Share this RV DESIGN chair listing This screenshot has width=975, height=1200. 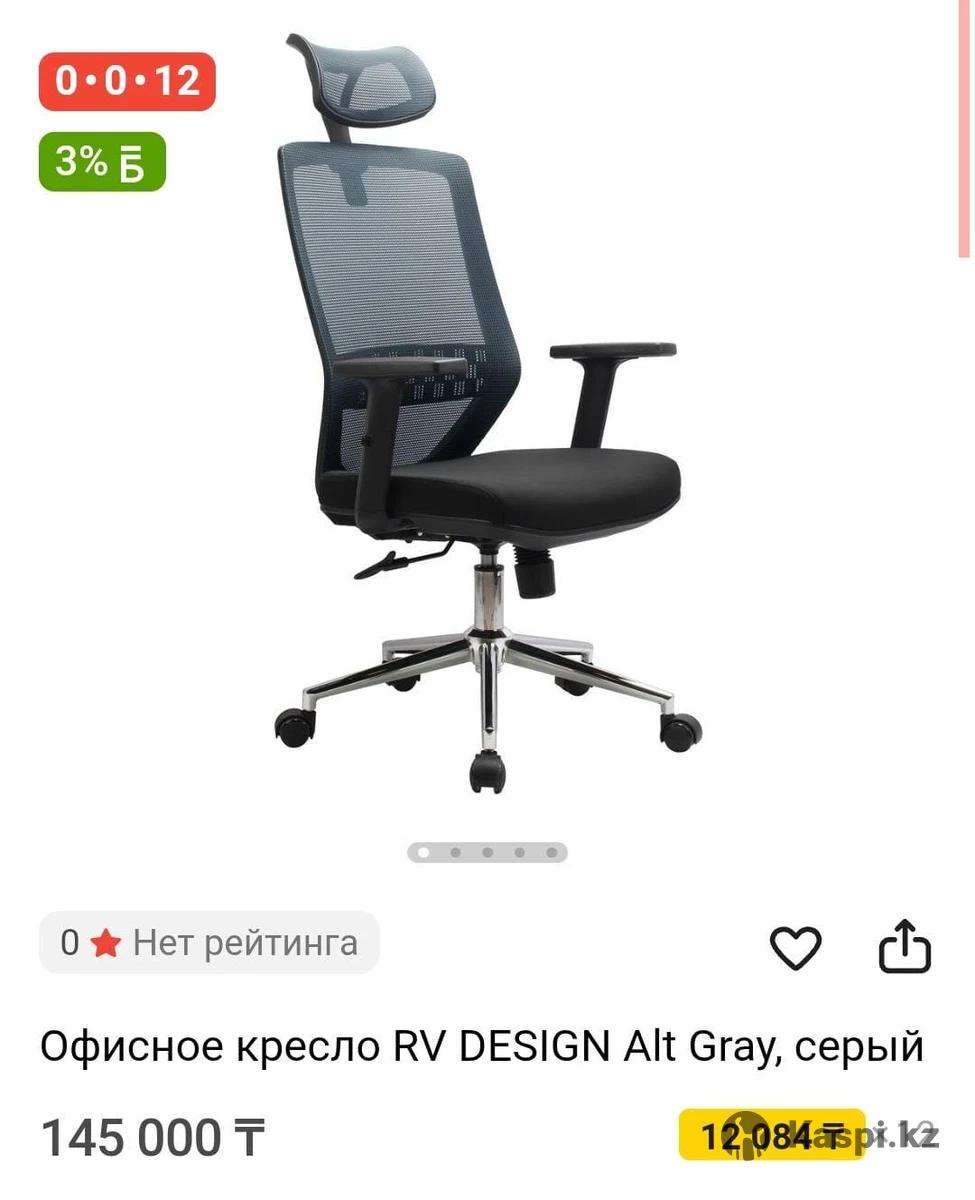pyautogui.click(x=904, y=947)
